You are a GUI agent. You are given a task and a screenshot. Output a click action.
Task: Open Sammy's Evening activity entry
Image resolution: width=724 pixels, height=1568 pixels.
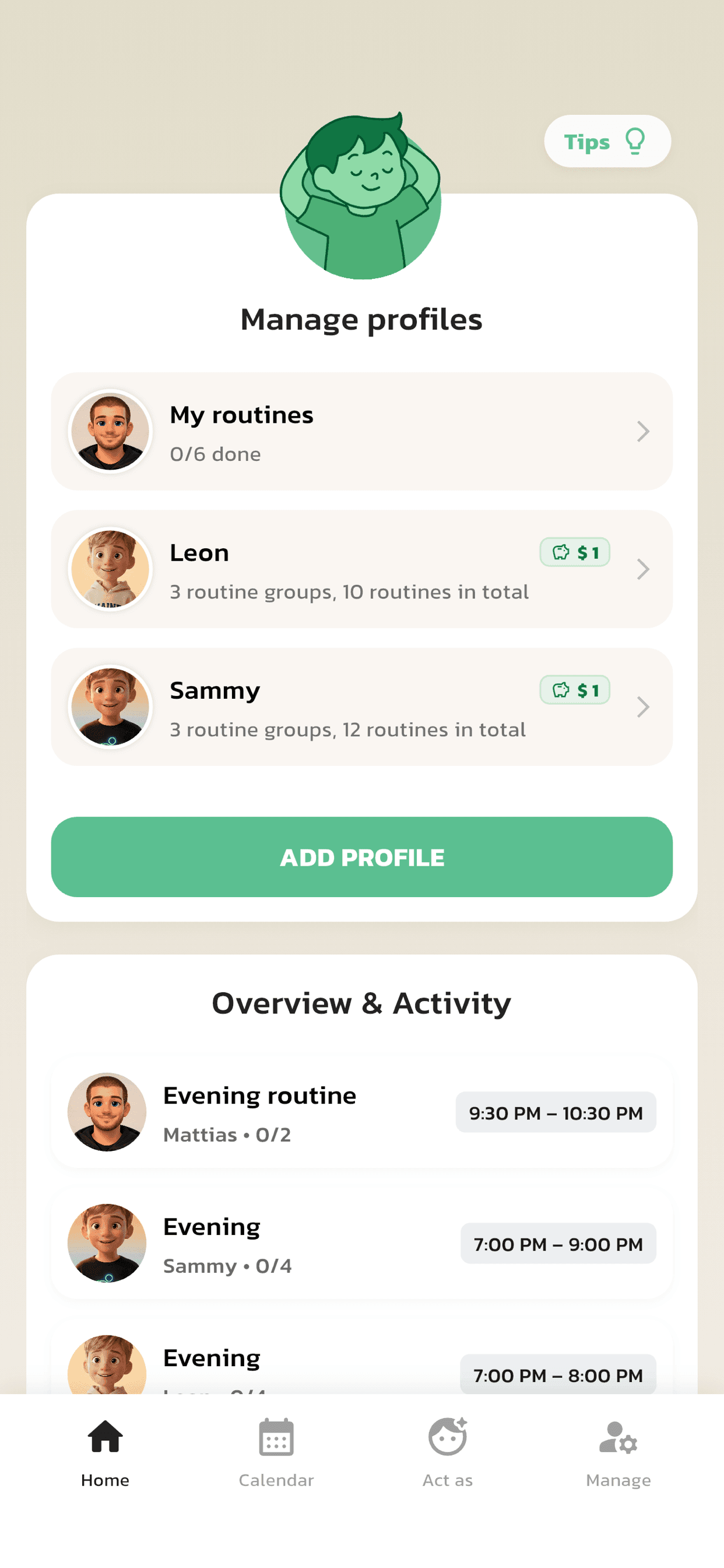(x=361, y=1244)
